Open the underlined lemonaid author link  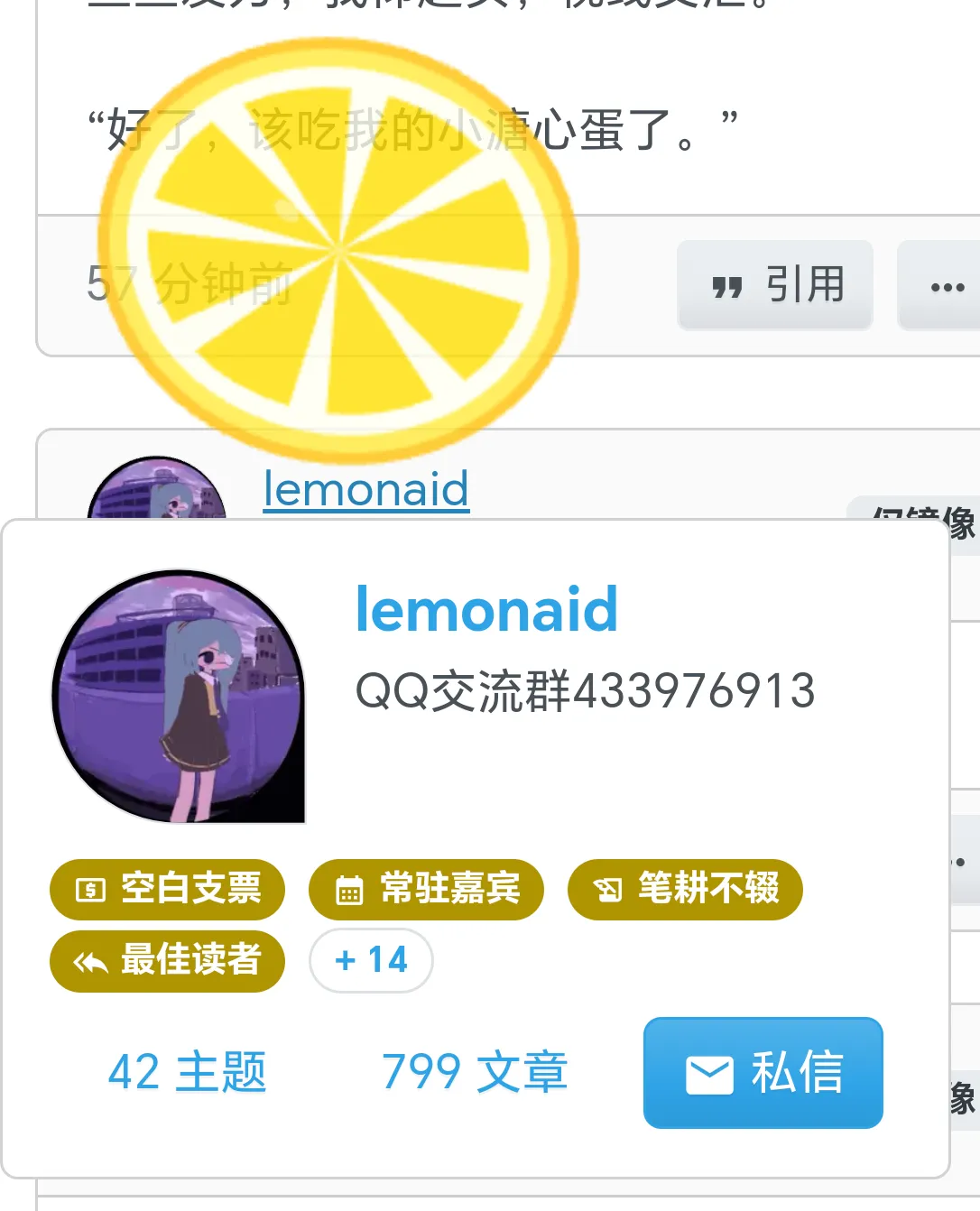[365, 489]
